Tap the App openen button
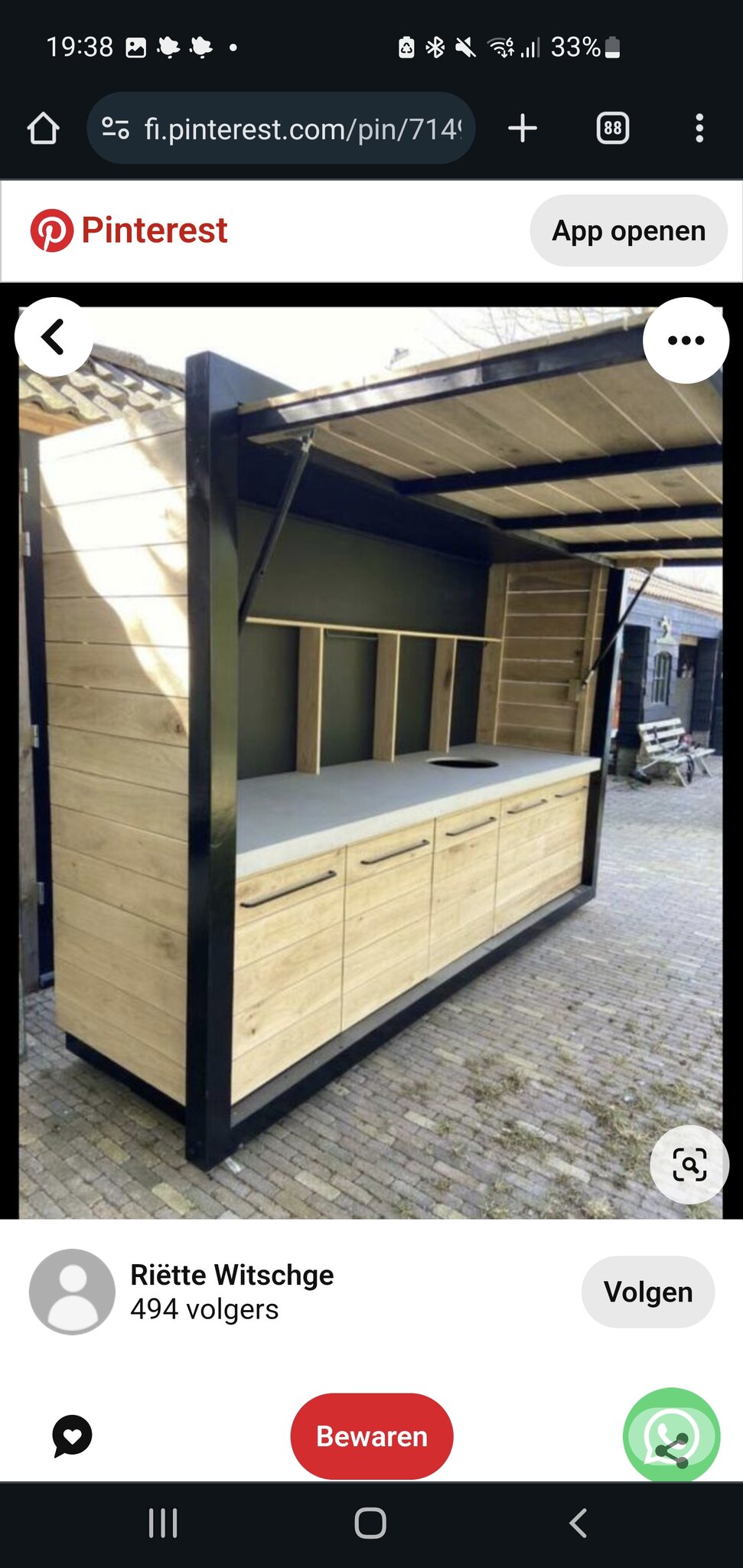Image resolution: width=743 pixels, height=1568 pixels. (628, 230)
